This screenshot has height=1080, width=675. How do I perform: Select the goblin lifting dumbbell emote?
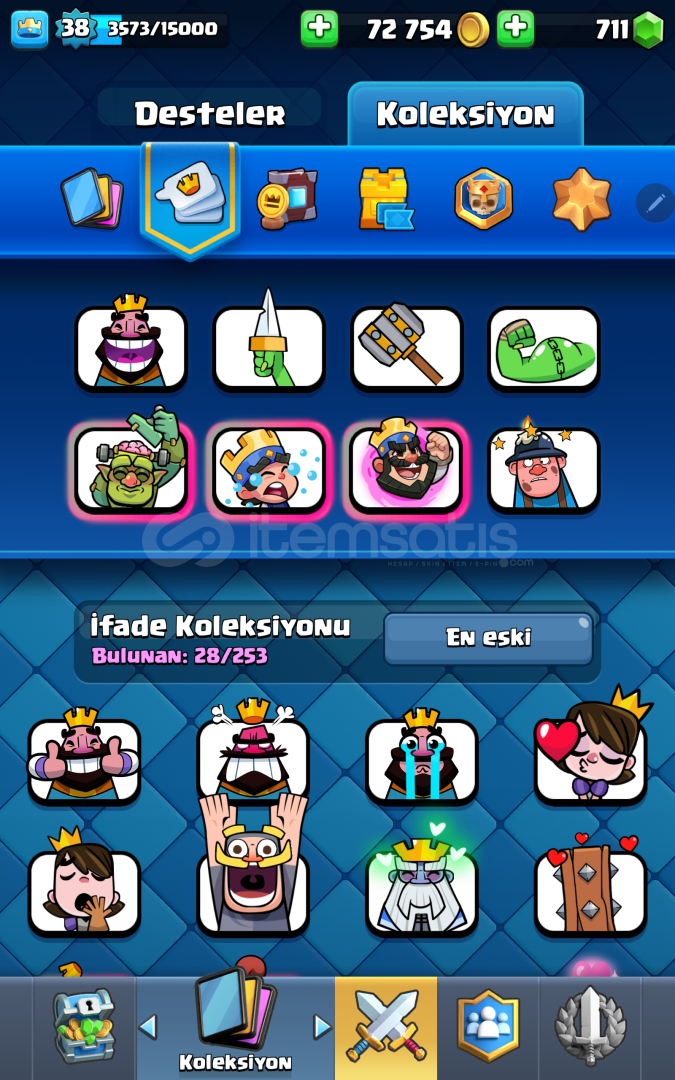(x=131, y=467)
